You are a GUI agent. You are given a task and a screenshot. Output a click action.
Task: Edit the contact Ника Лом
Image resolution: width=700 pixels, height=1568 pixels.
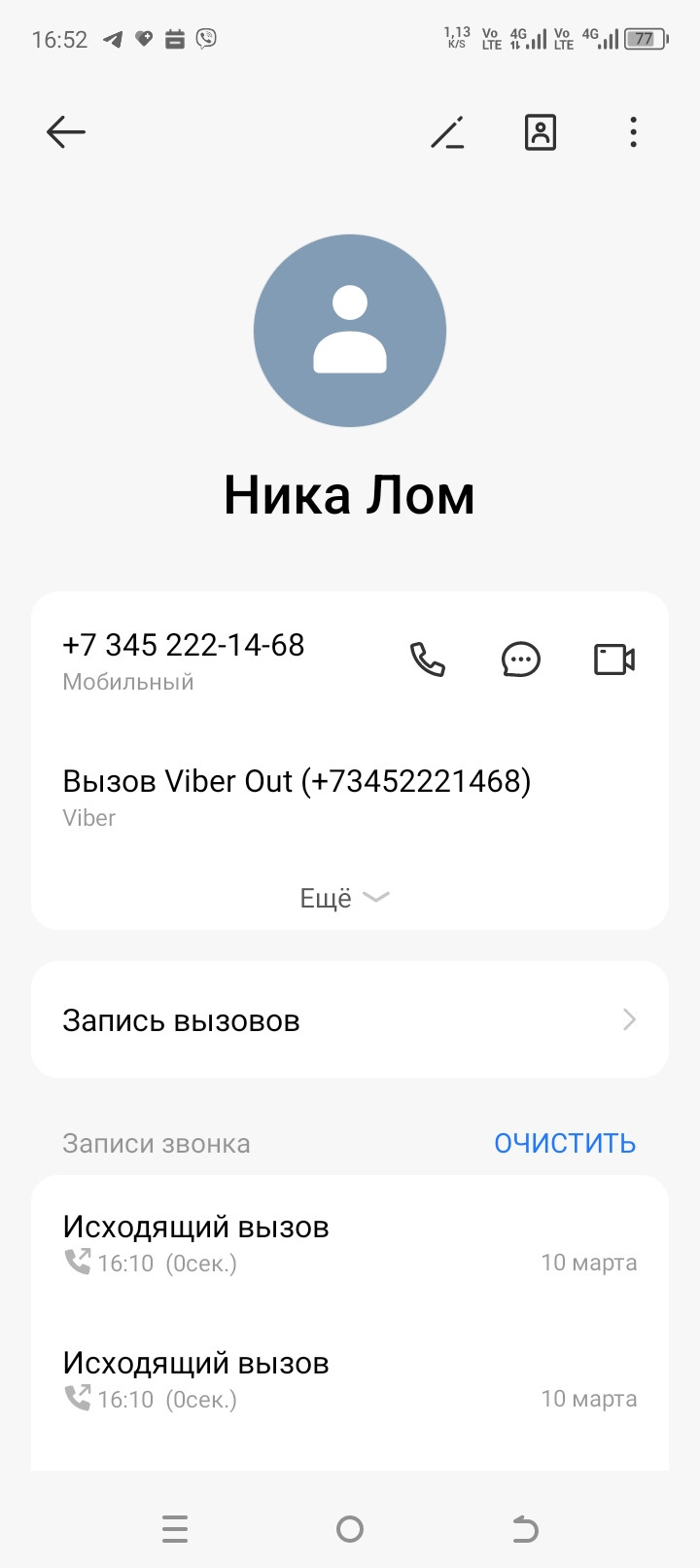447,132
